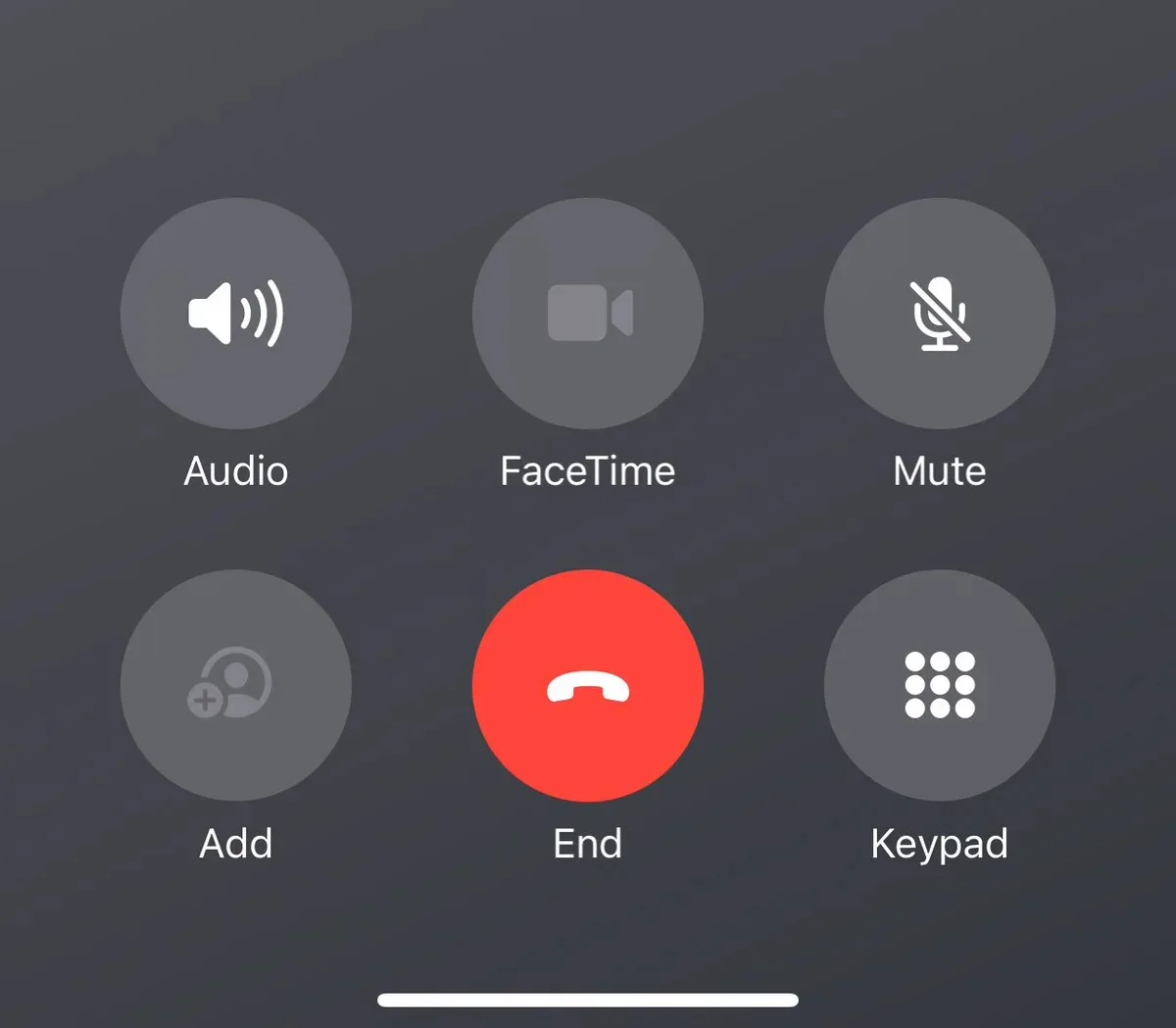Open the Audio output options
Screen dimensions: 1176x1028
(x=235, y=314)
